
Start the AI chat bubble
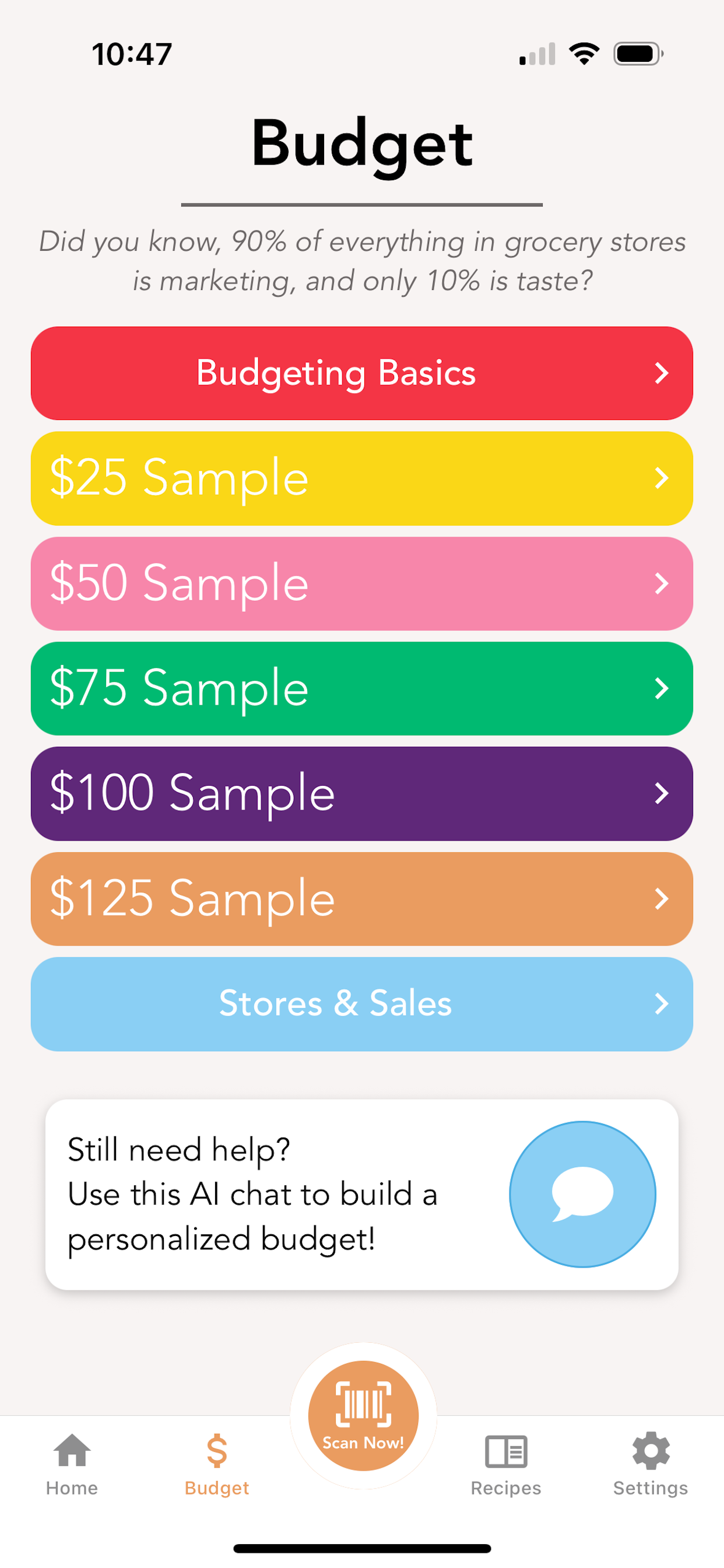pyautogui.click(x=582, y=1194)
